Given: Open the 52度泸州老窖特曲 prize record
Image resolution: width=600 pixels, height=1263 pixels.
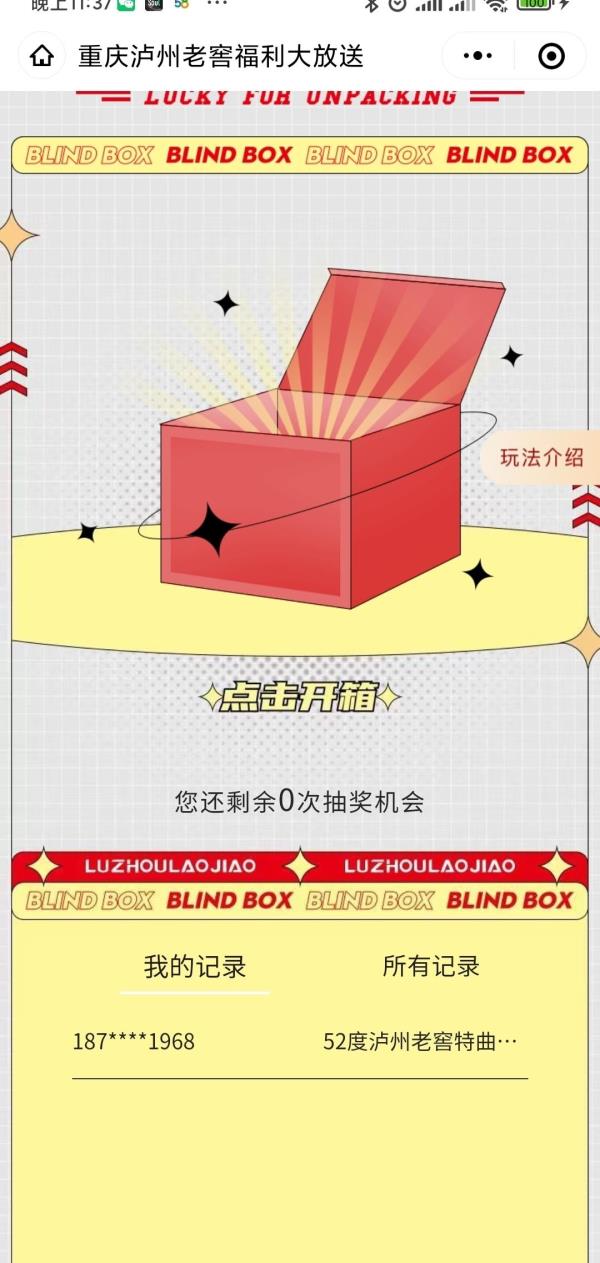Looking at the screenshot, I should coord(421,1042).
